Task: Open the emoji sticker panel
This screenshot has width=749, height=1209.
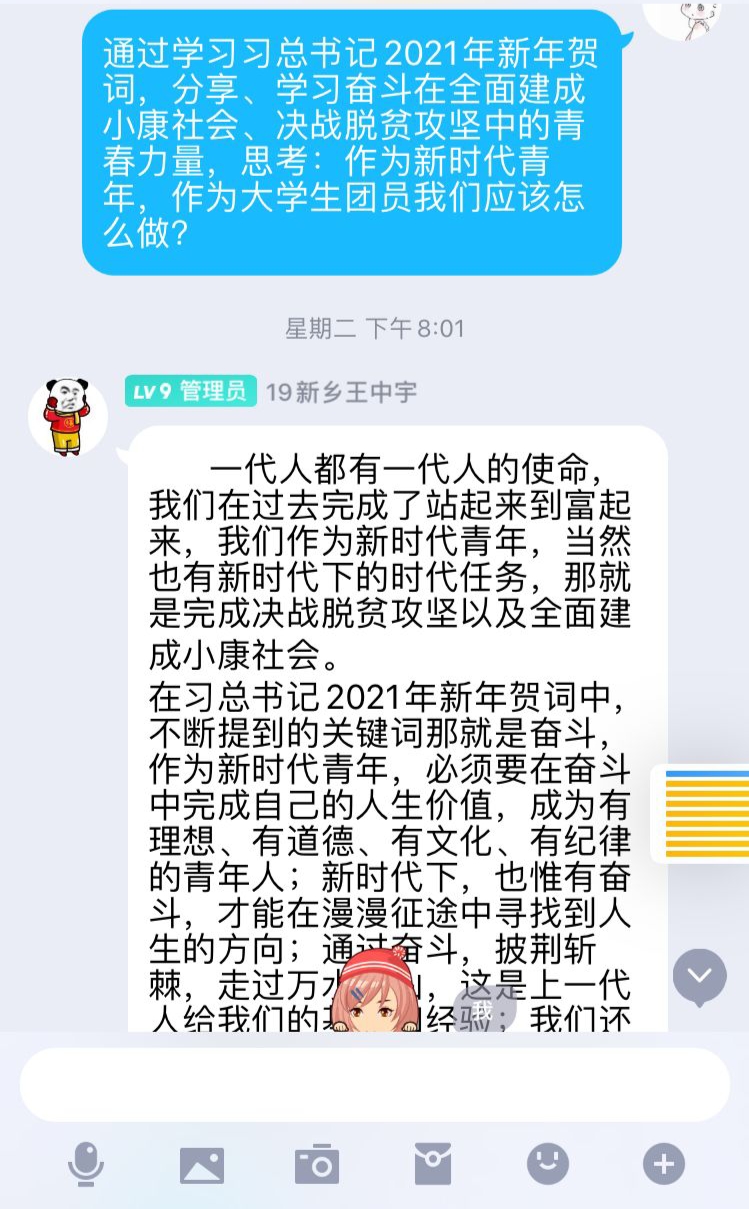Action: coord(548,1165)
